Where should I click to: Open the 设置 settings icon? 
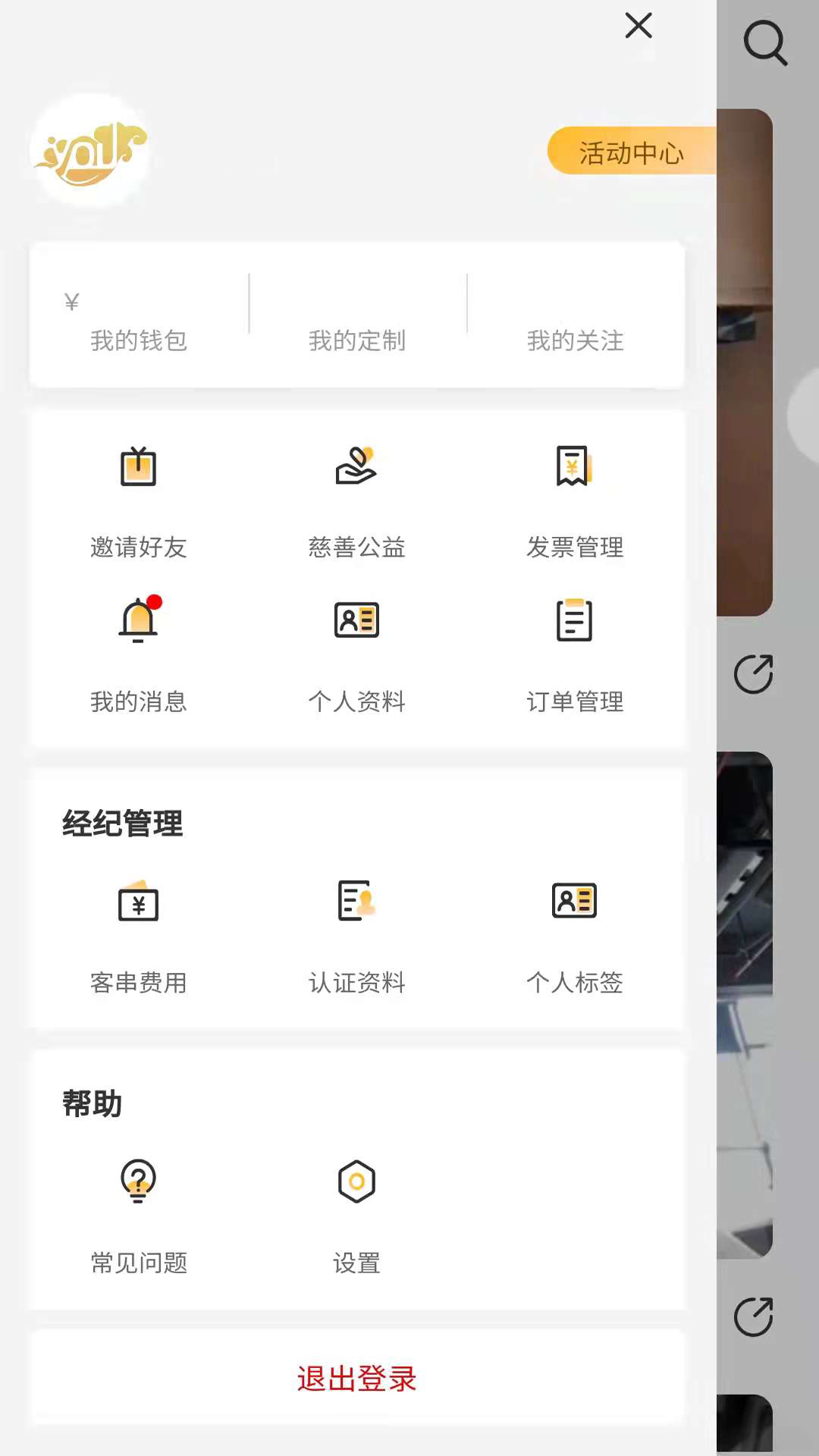(356, 1181)
